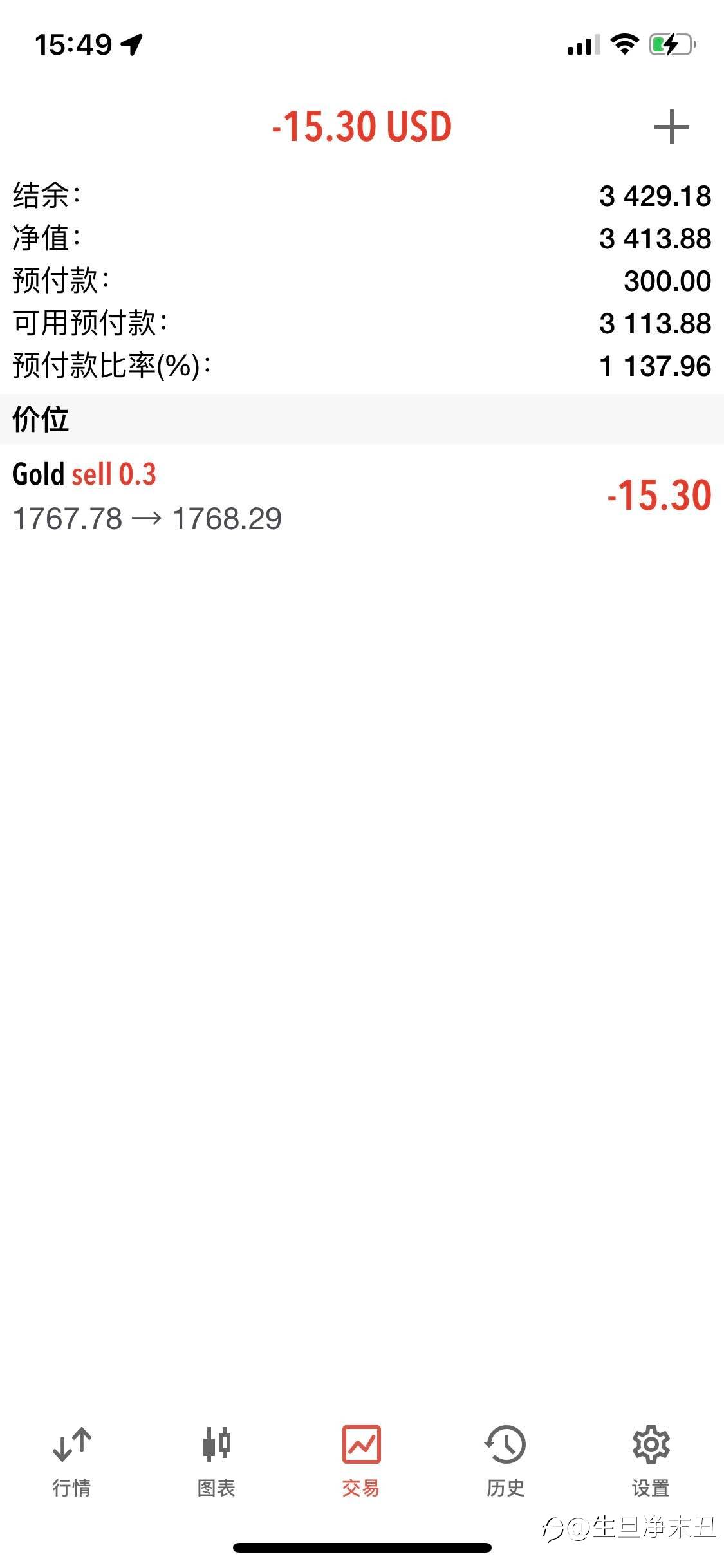Open the Gold sell 0.3 position

tap(362, 496)
